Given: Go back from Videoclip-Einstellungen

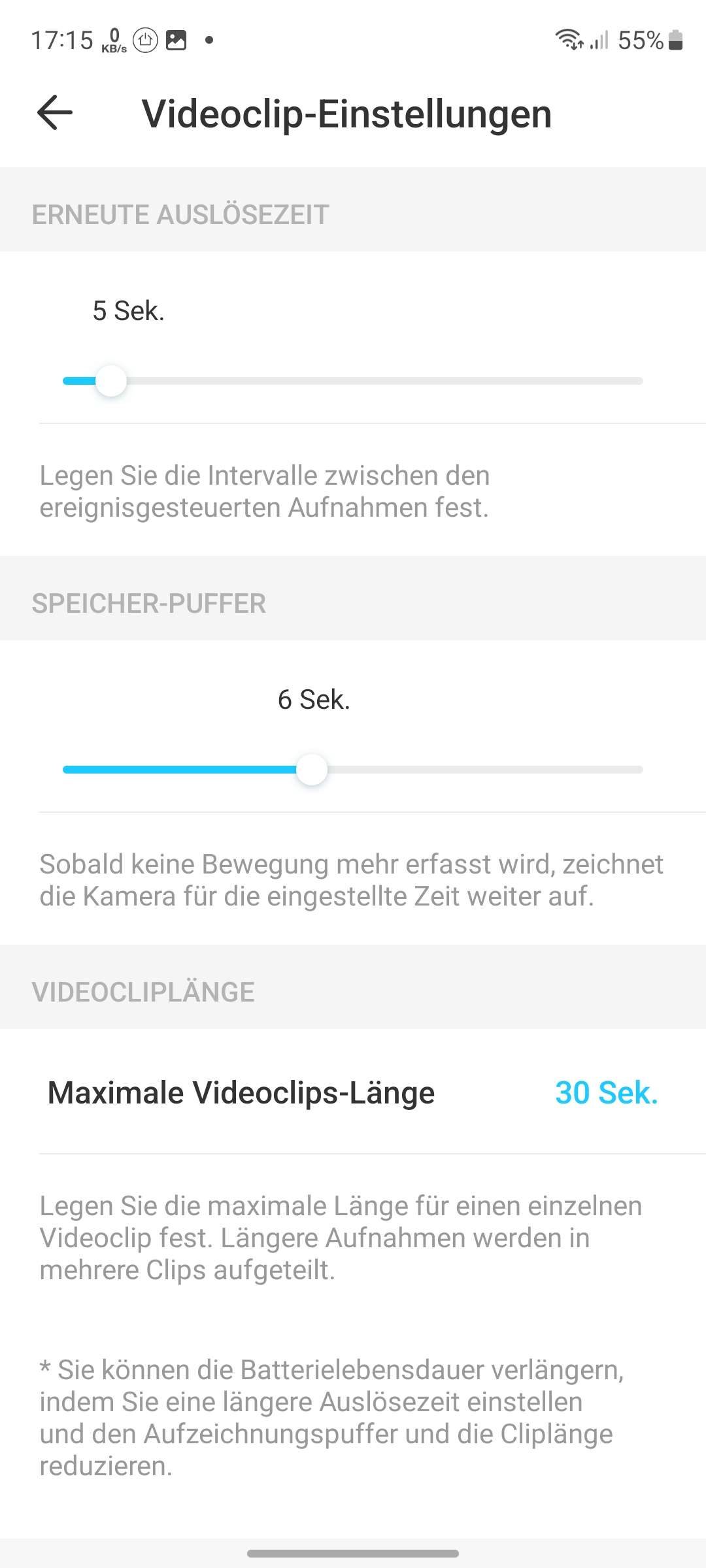Looking at the screenshot, I should (x=55, y=113).
